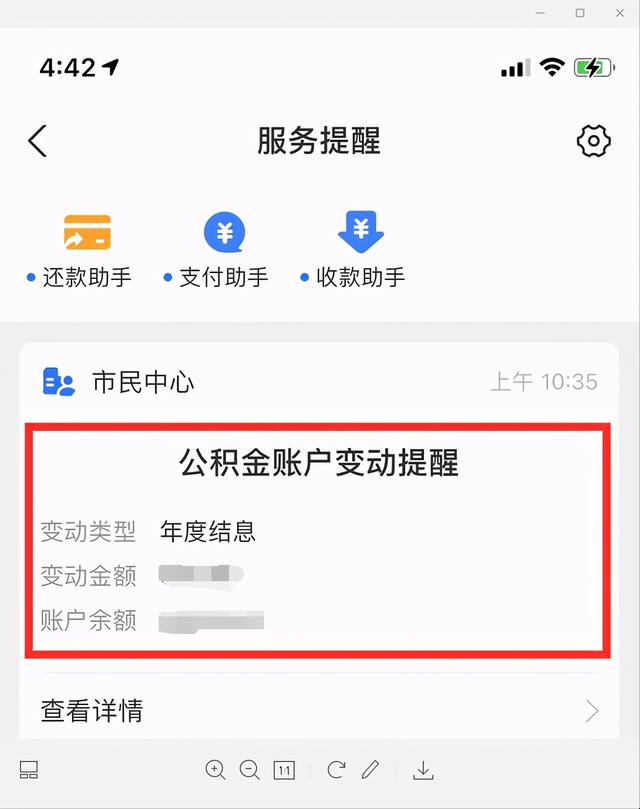The width and height of the screenshot is (640, 809).
Task: Zoom in with the magnifier plus icon
Action: pyautogui.click(x=215, y=770)
